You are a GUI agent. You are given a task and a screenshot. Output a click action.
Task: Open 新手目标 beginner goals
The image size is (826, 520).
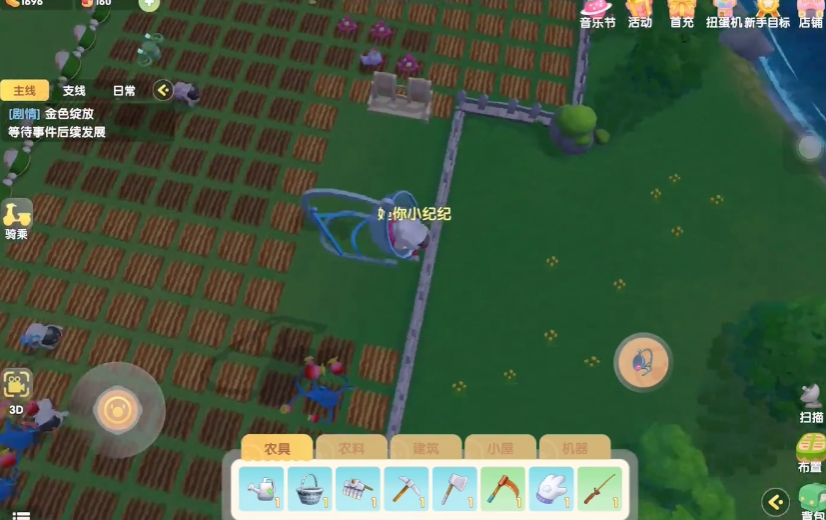(x=767, y=13)
